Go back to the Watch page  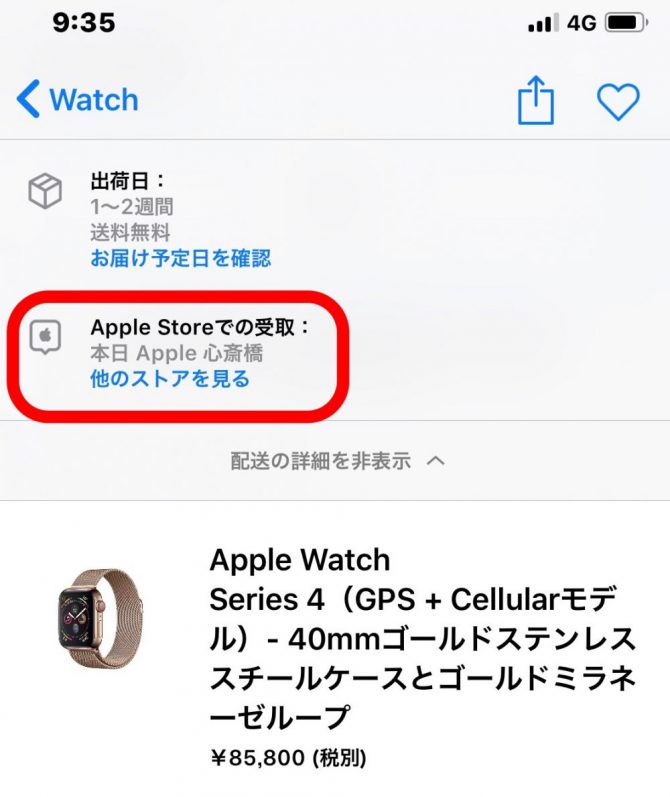pyautogui.click(x=77, y=100)
